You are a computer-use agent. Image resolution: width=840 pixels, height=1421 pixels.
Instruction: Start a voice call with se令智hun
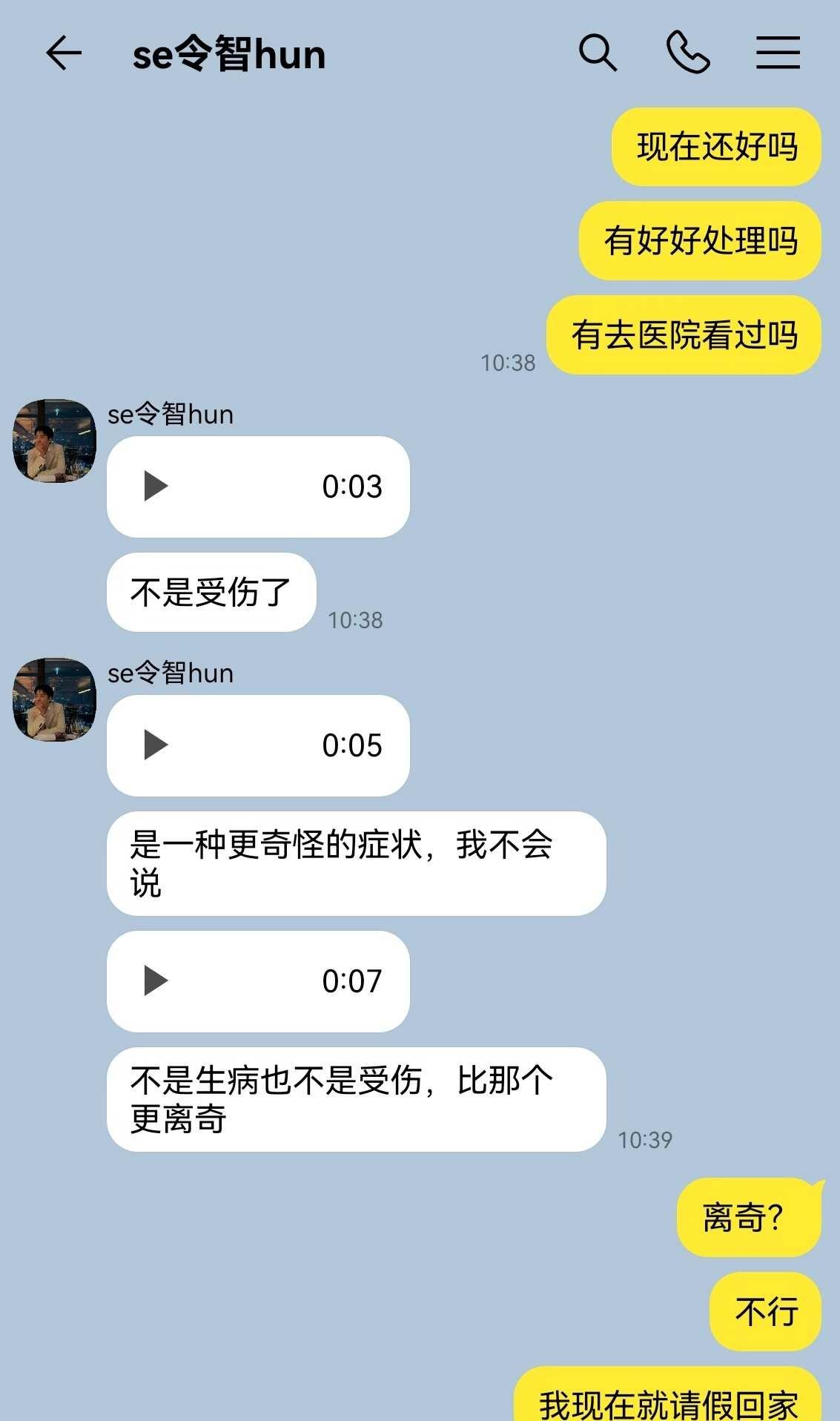click(688, 52)
